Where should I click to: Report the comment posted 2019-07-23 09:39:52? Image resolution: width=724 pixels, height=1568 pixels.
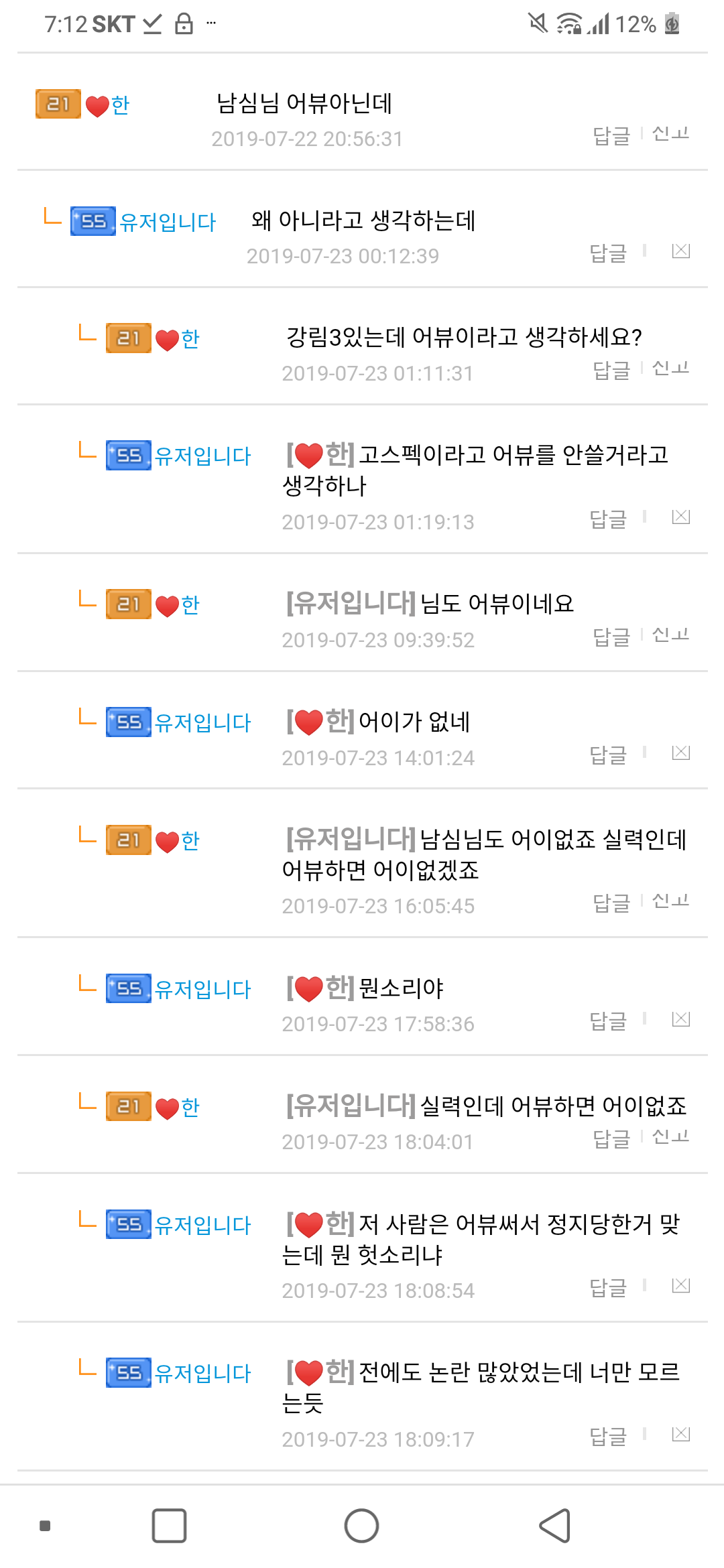coord(670,634)
